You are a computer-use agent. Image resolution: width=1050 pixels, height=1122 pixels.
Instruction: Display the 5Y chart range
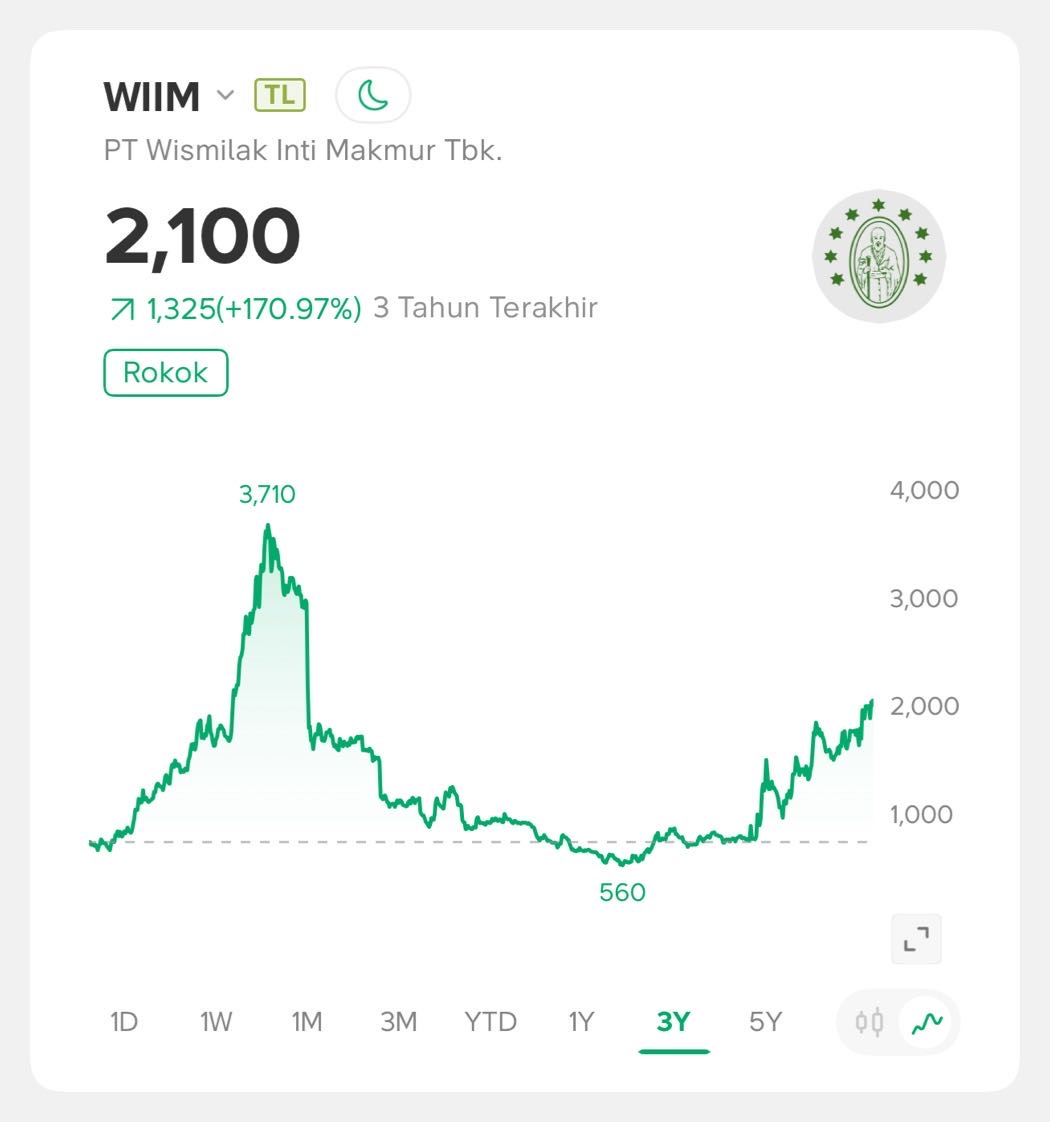point(765,1022)
